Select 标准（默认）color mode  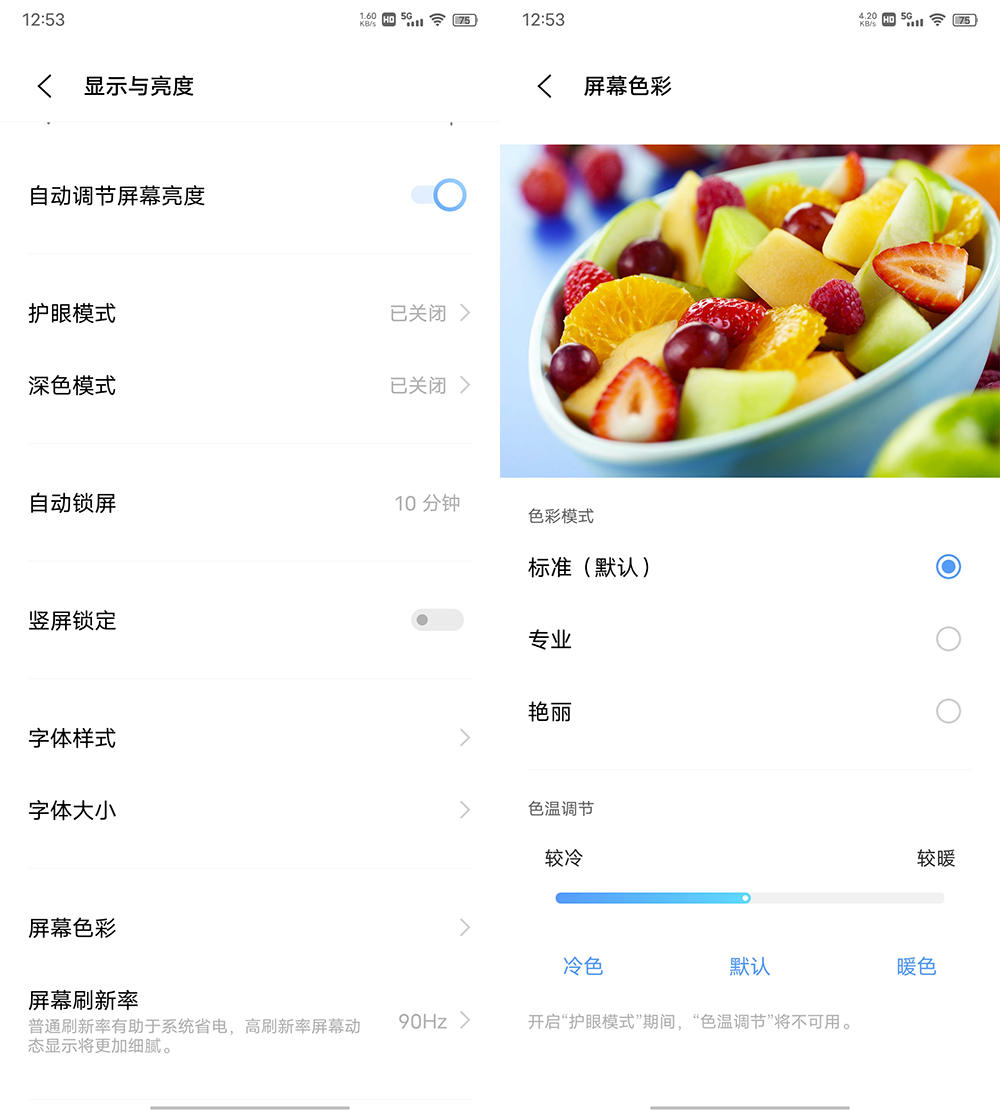pos(947,567)
